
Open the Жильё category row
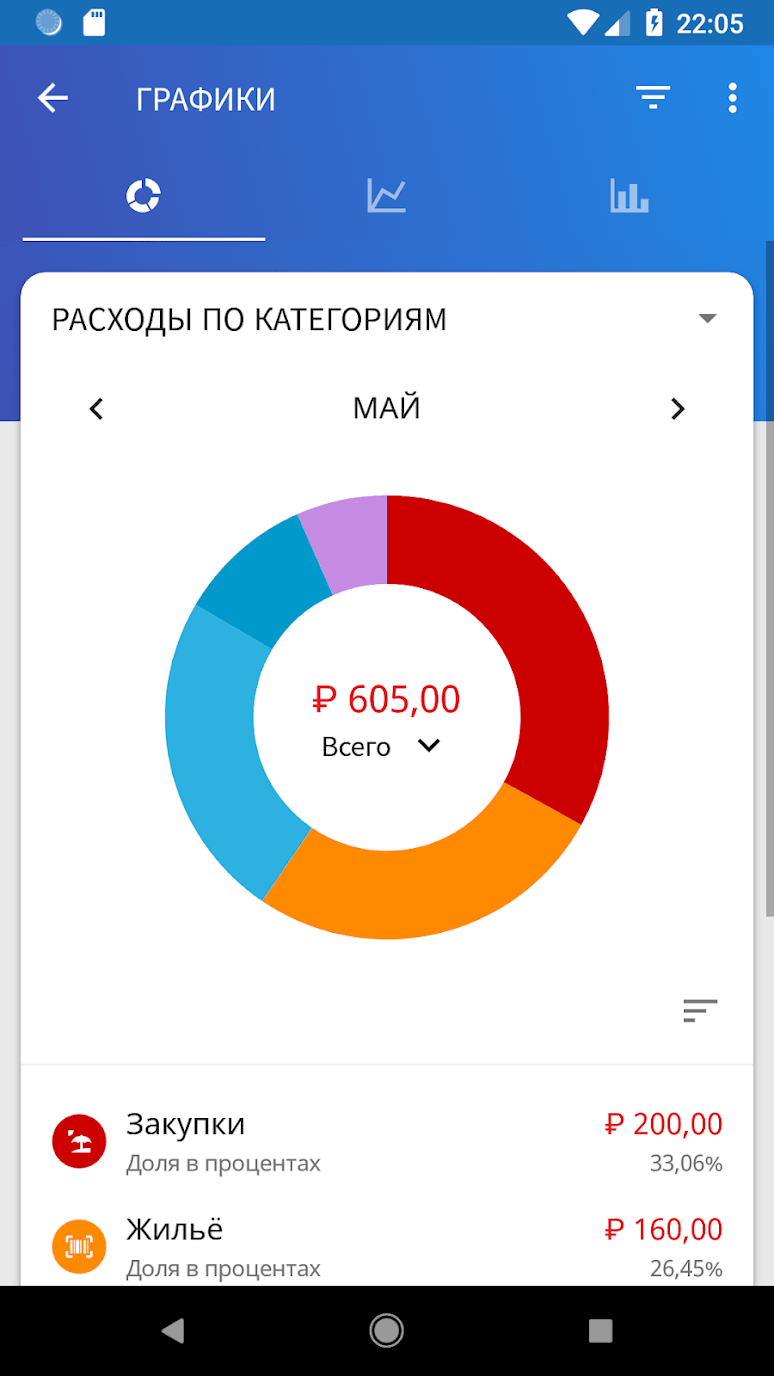pos(386,1246)
